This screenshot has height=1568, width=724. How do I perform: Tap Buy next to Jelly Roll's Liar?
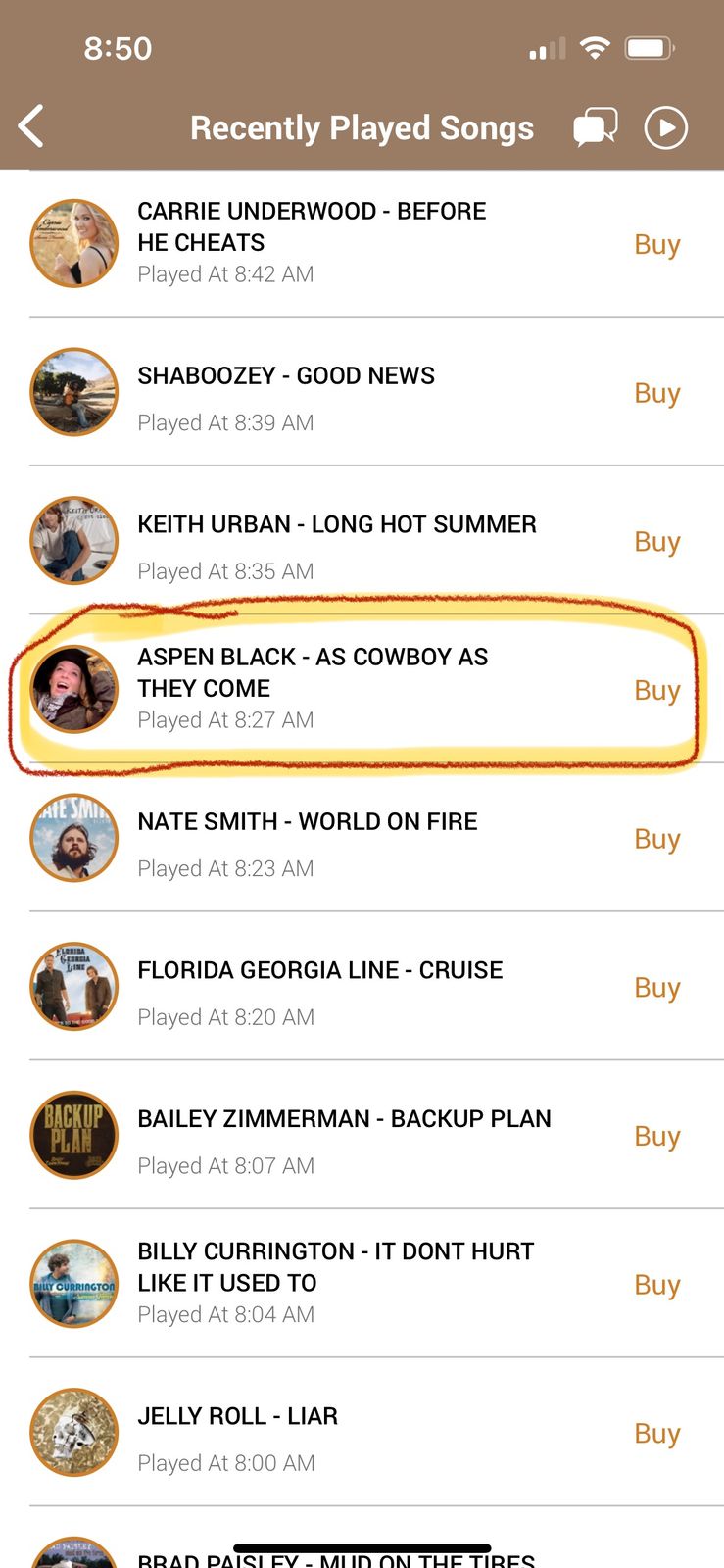pos(656,1434)
